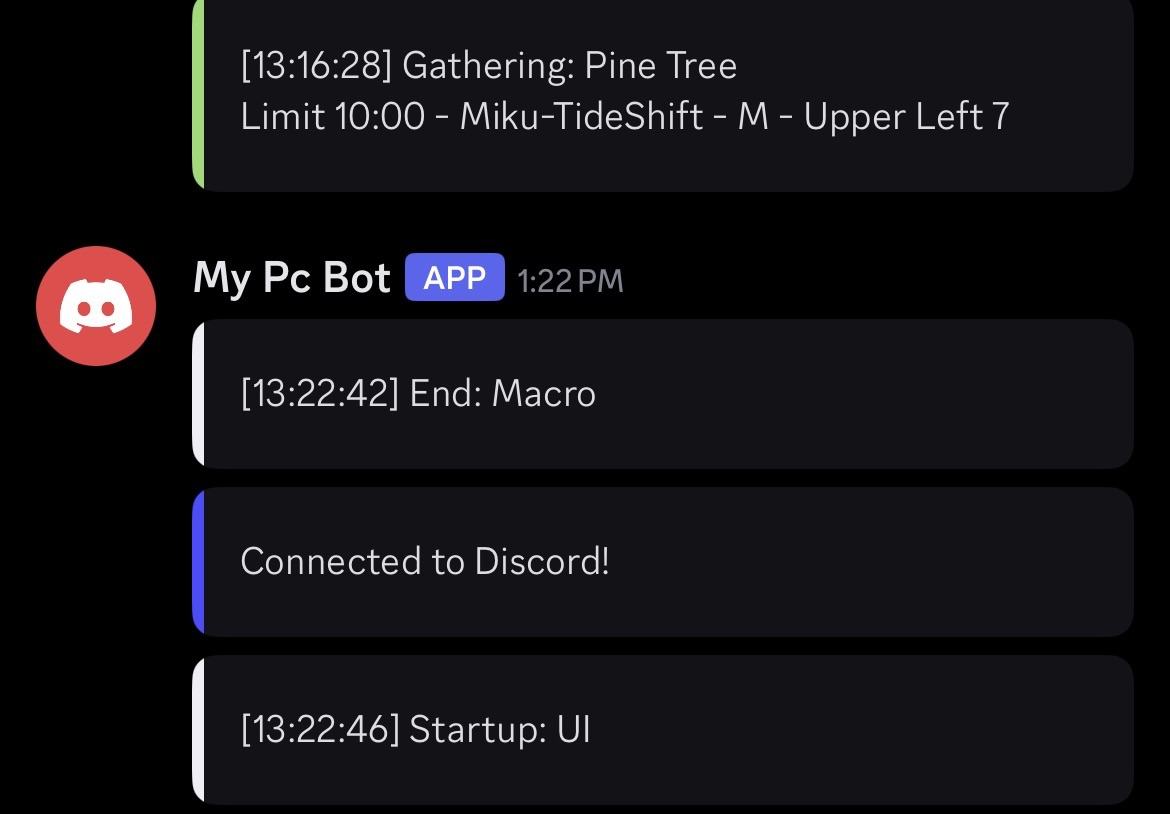
Task: Tap the My Pc Bot username
Action: [x=291, y=278]
